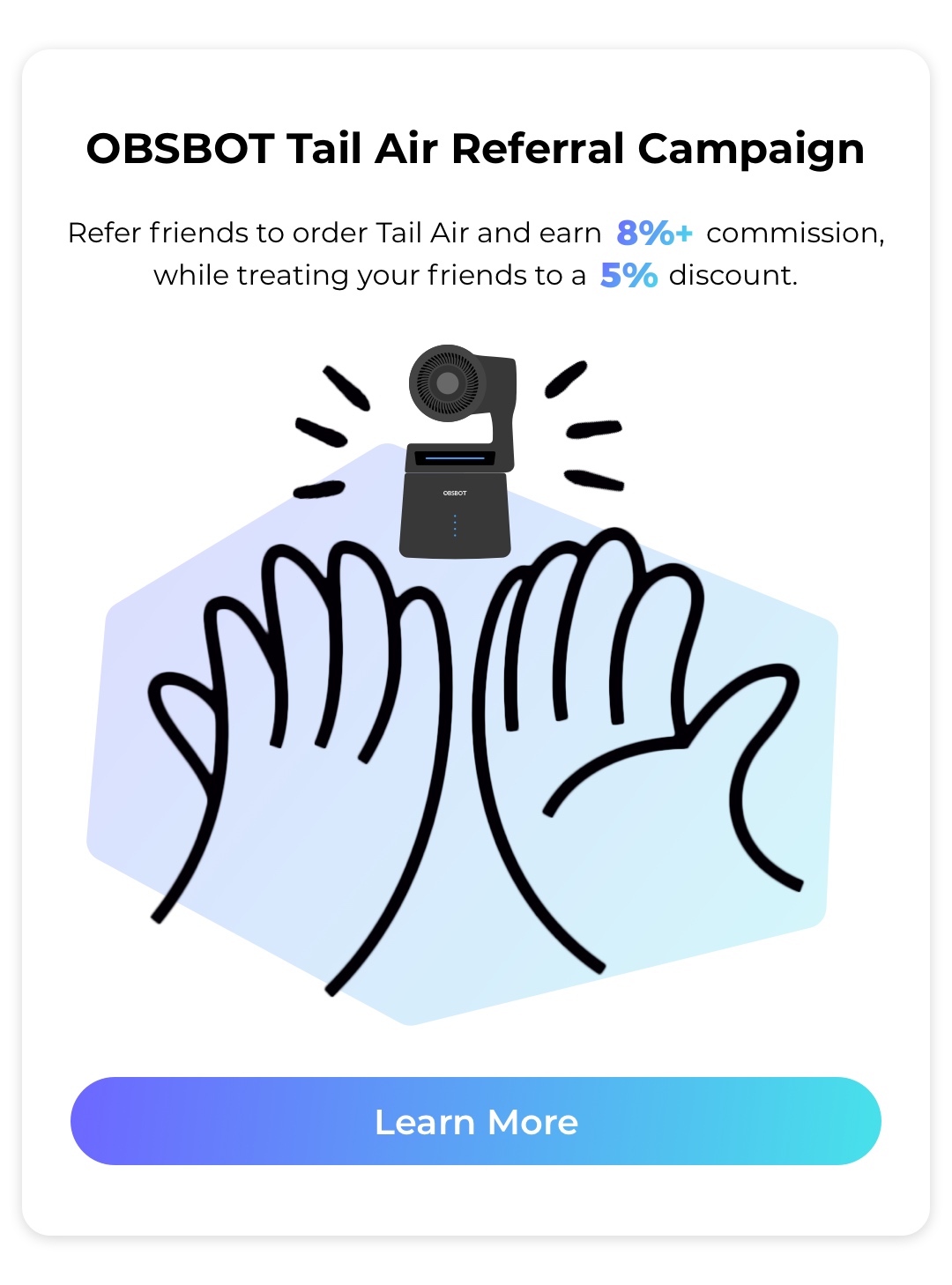
Task: Click the highlighted 5% discount text
Action: [x=628, y=274]
